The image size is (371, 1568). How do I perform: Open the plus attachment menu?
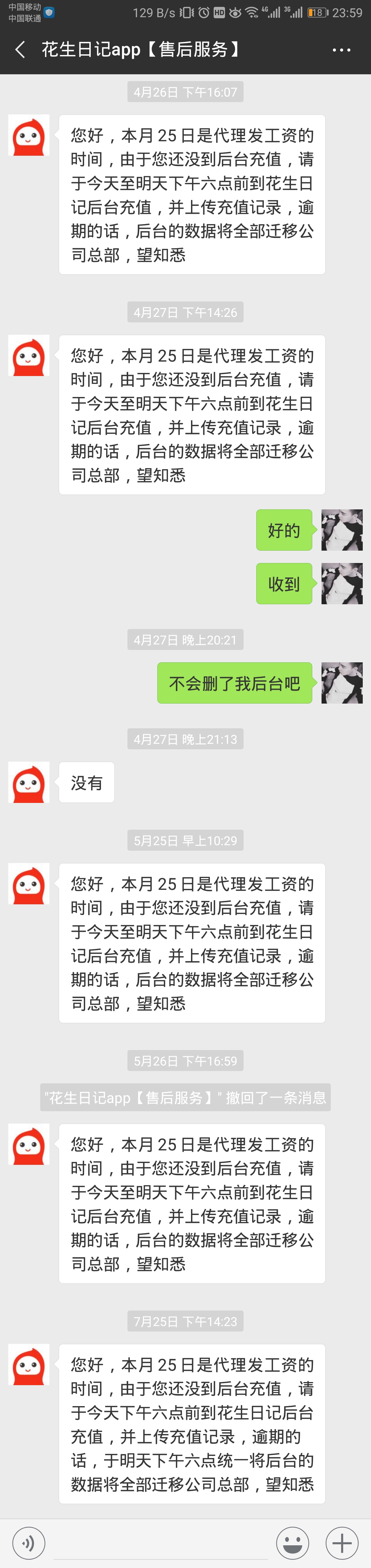pos(342,1543)
